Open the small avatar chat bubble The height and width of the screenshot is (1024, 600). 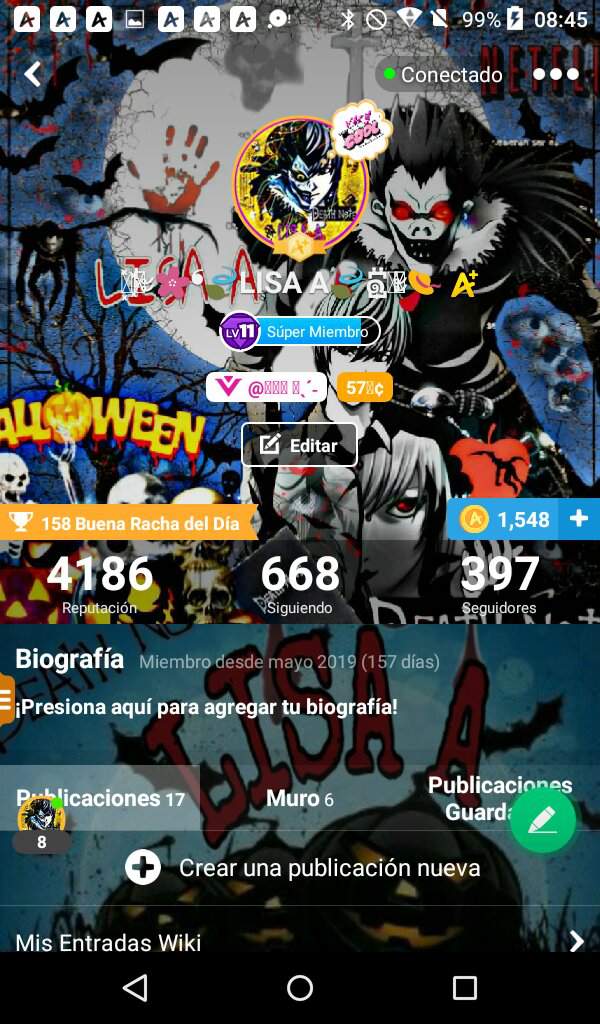coord(41,824)
